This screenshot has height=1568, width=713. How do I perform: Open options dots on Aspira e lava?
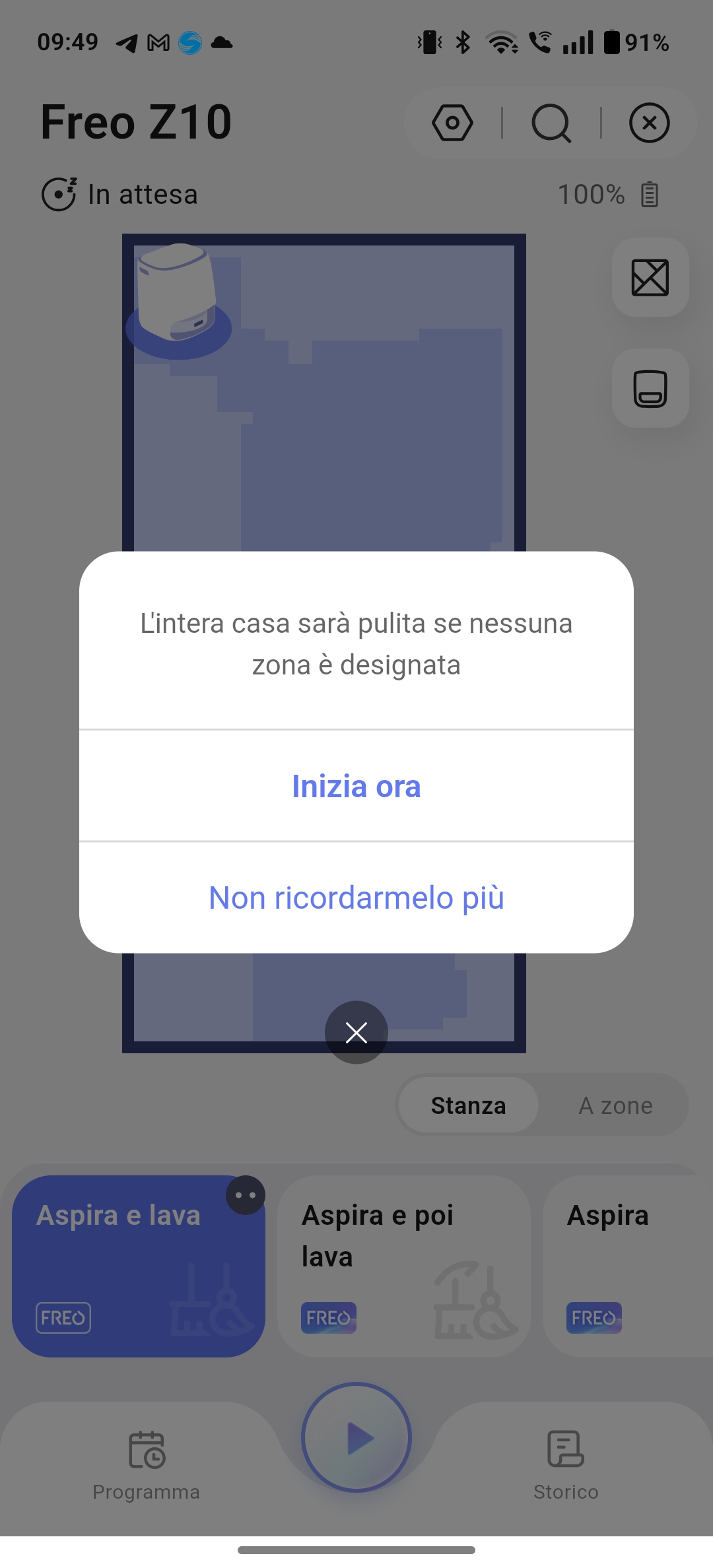(x=246, y=1195)
